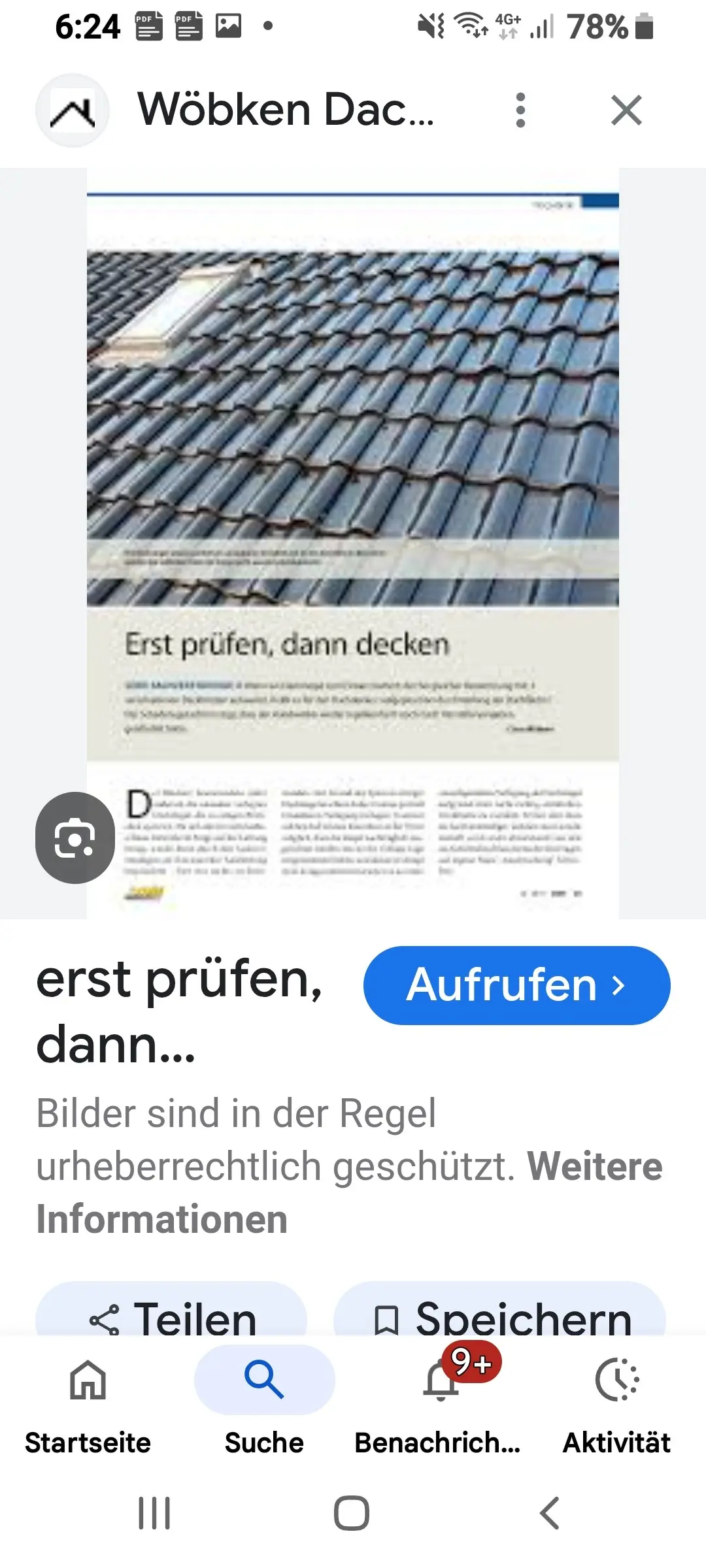Screen dimensions: 706x1568
Task: Open the Weitere Informationen link
Action: (349, 1192)
